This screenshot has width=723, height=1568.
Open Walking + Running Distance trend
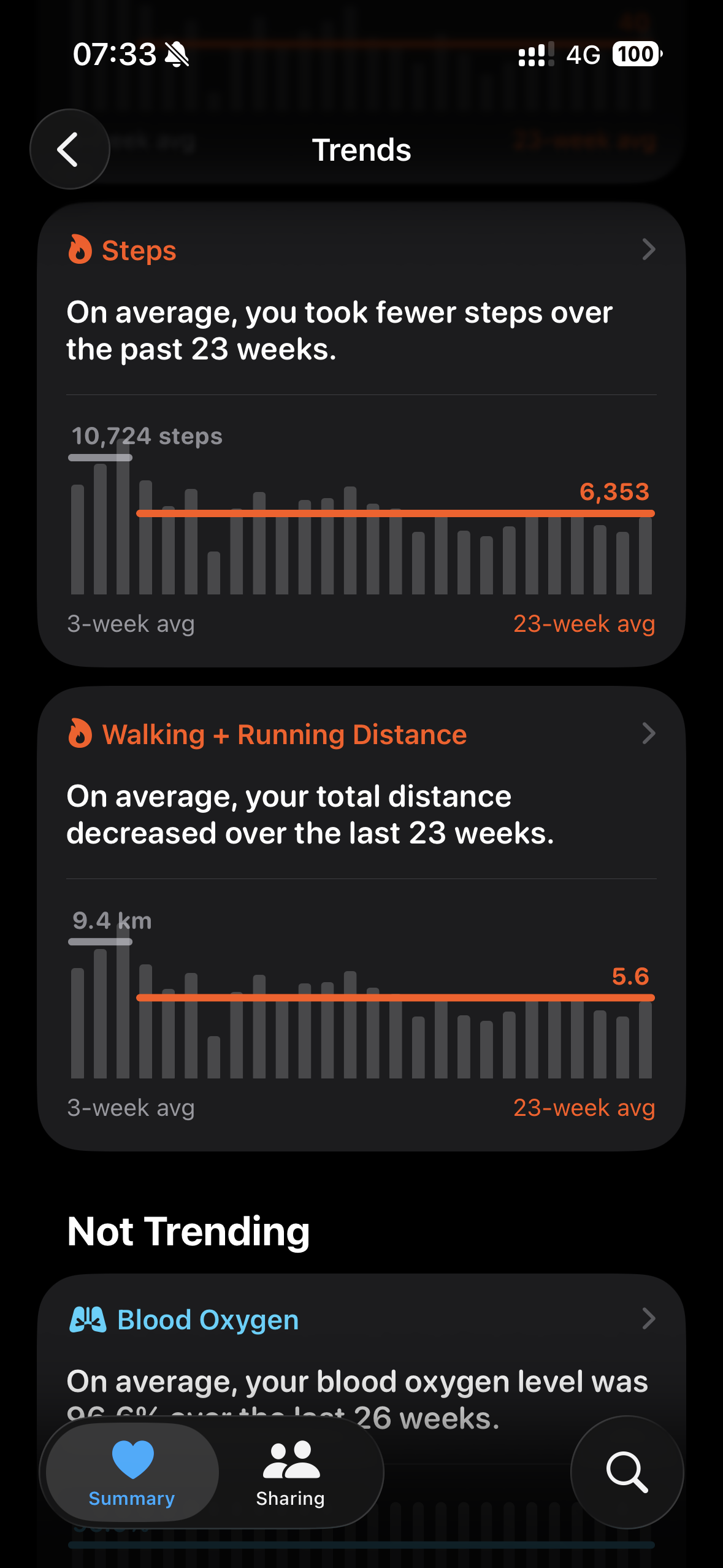click(x=361, y=918)
